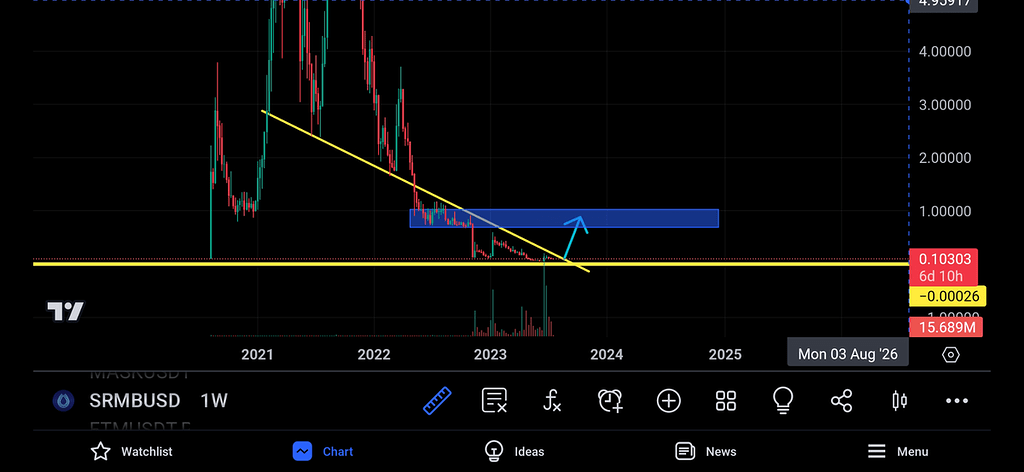Go to the Ideas tab
The image size is (1024, 472).
[514, 451]
